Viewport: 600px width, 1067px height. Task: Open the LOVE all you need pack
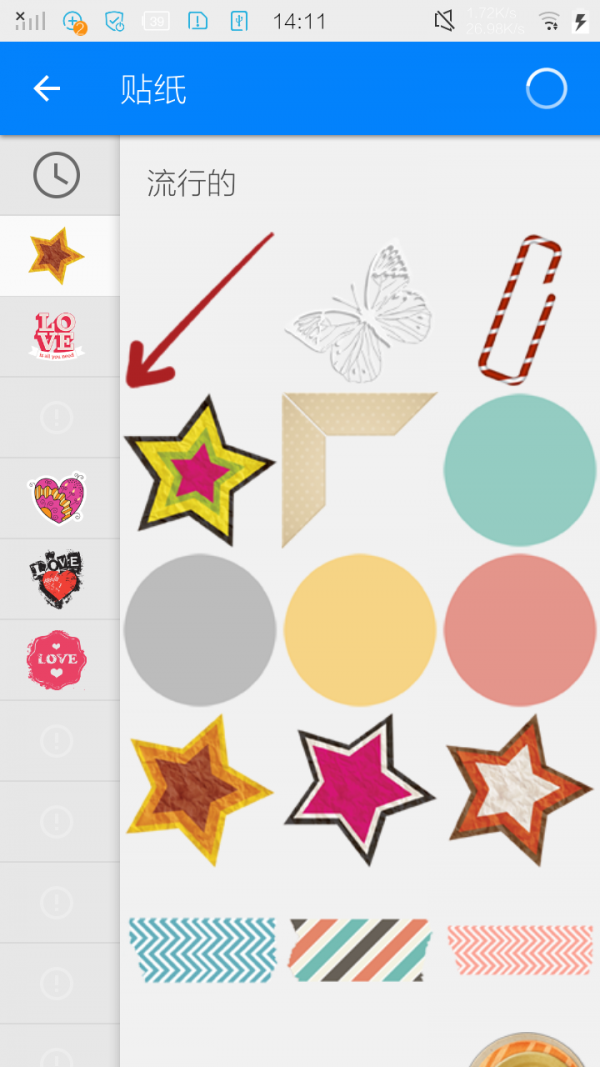click(x=57, y=336)
